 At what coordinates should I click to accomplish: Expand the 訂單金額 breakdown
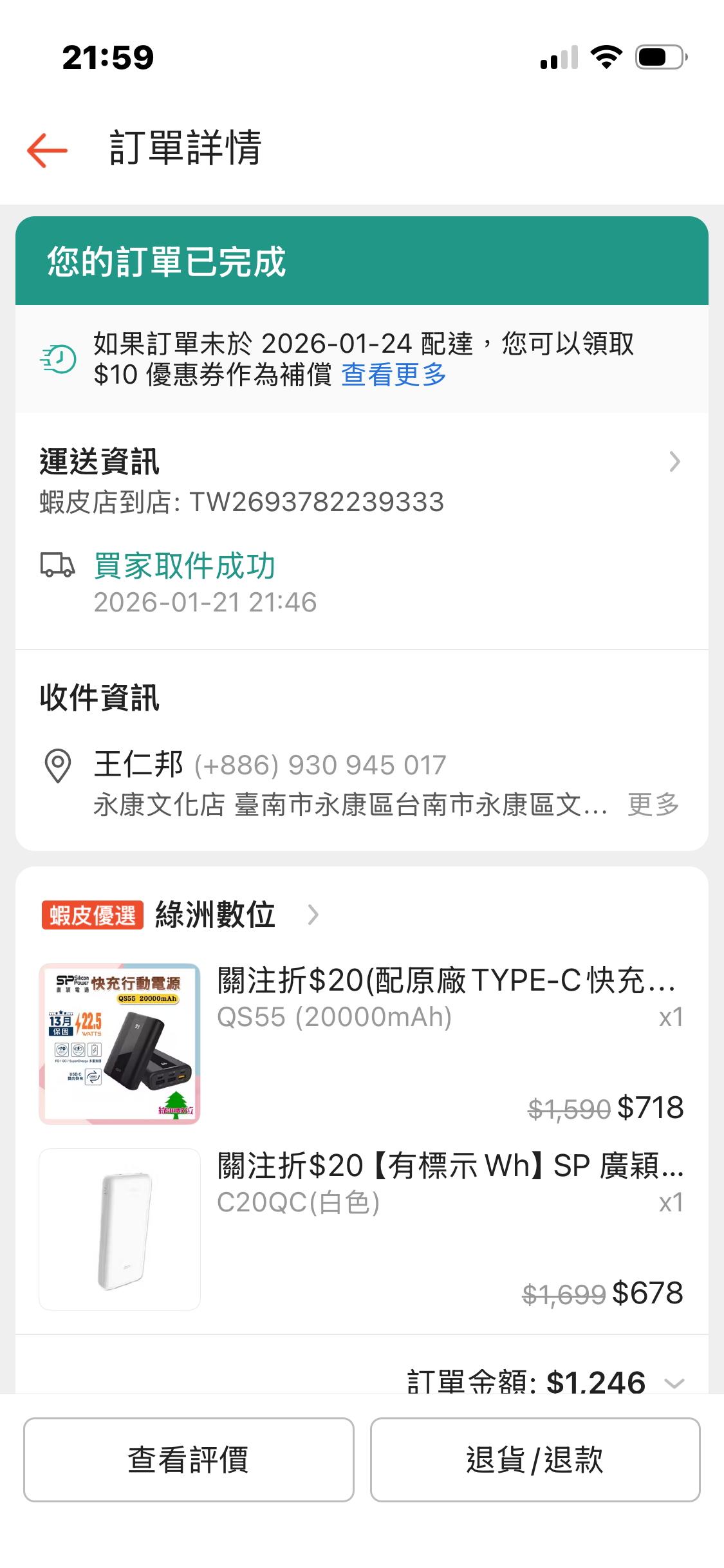point(673,1381)
